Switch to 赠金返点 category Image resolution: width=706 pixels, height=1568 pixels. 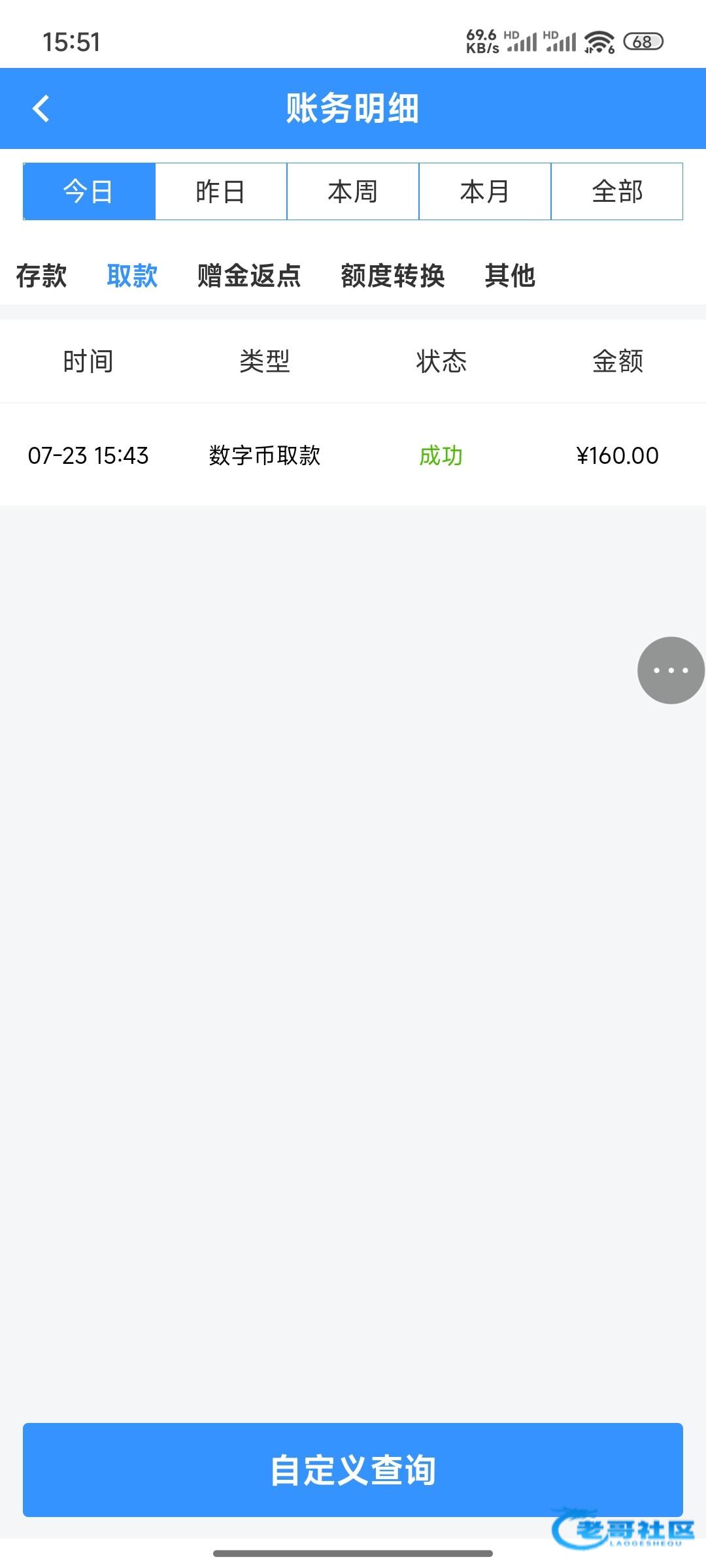[x=249, y=276]
